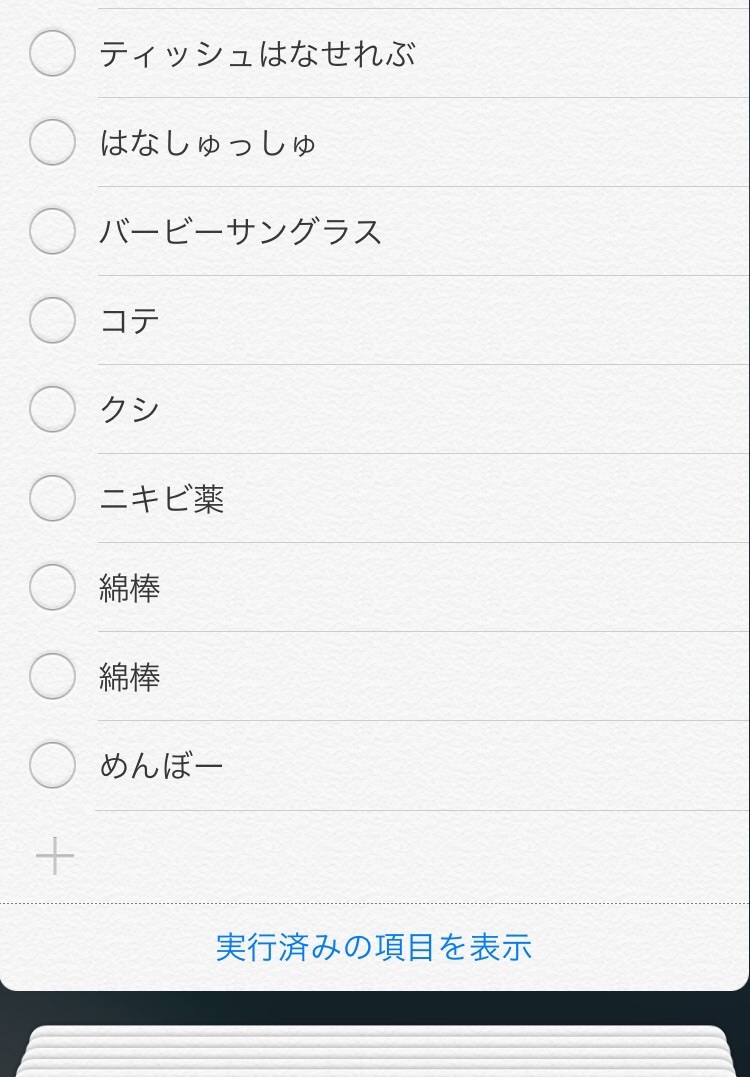Show completed items via 実行済みの項目を表示
This screenshot has height=1077, width=750.
tap(373, 947)
